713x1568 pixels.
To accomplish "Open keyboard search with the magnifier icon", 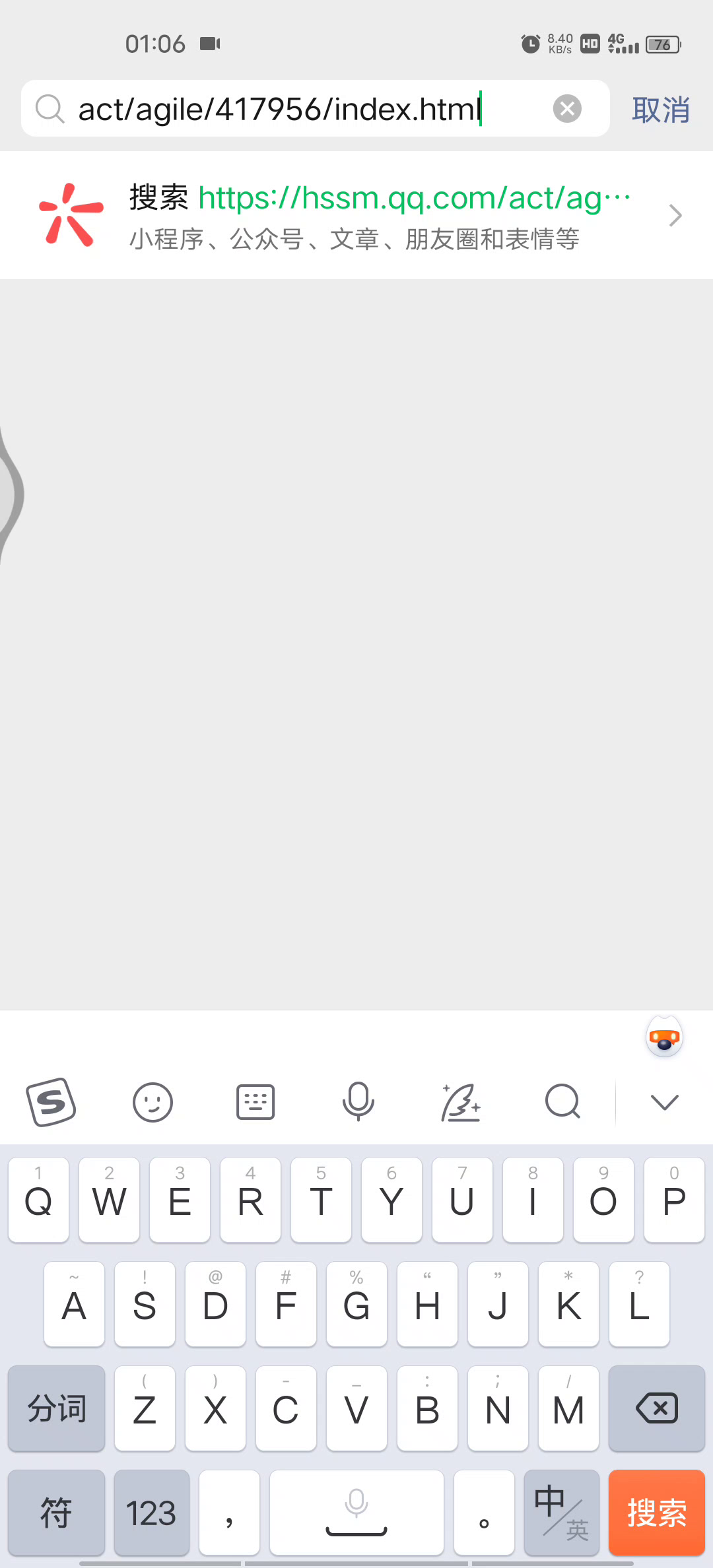I will (562, 1101).
